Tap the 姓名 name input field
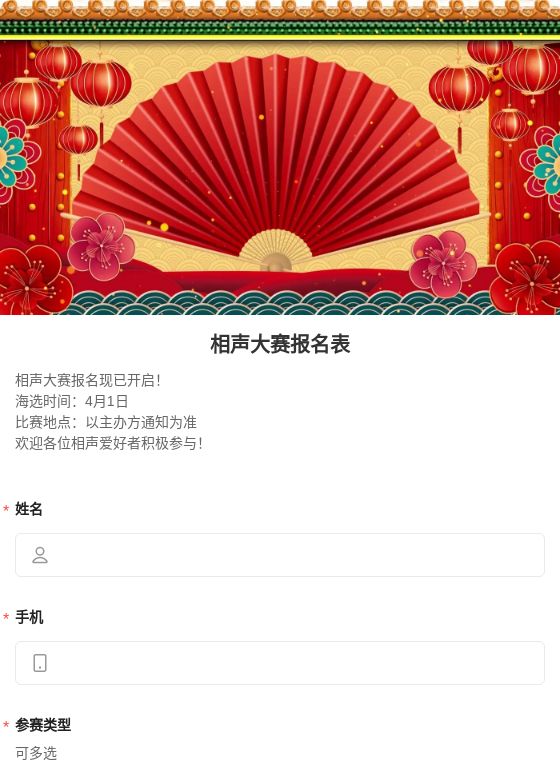 click(x=280, y=555)
